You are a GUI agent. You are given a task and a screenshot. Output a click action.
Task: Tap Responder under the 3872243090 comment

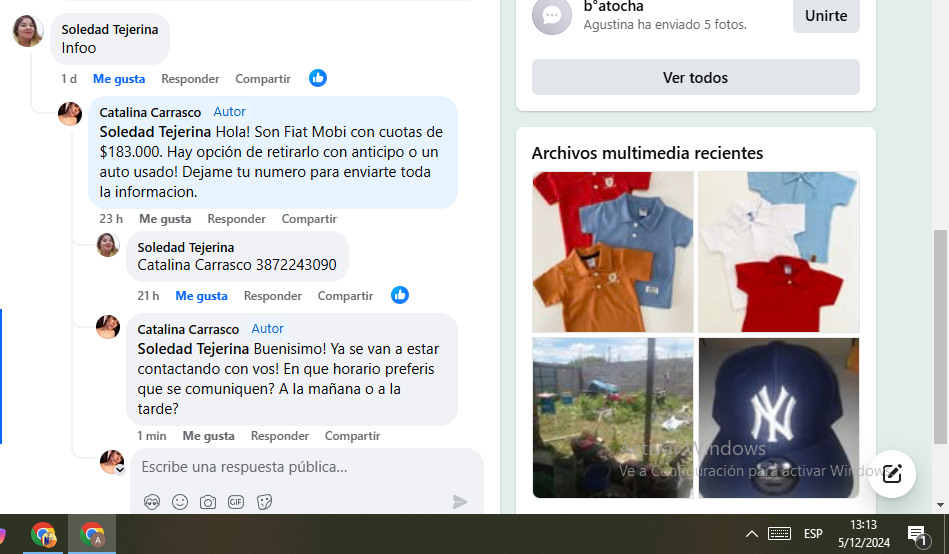point(272,296)
